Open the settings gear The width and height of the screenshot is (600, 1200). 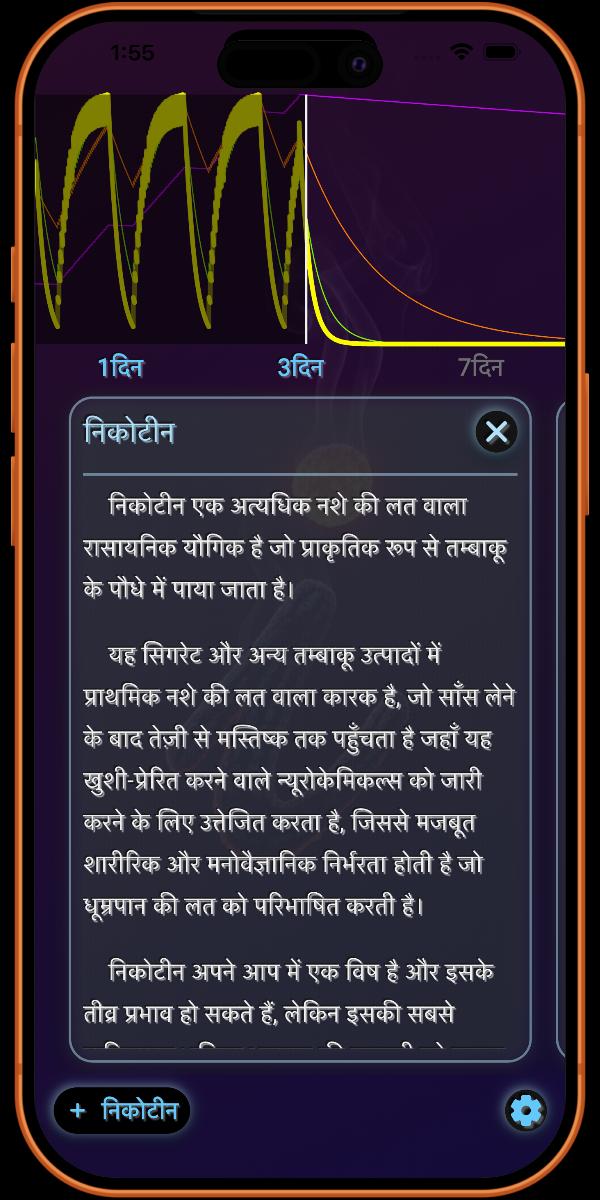[x=525, y=1110]
